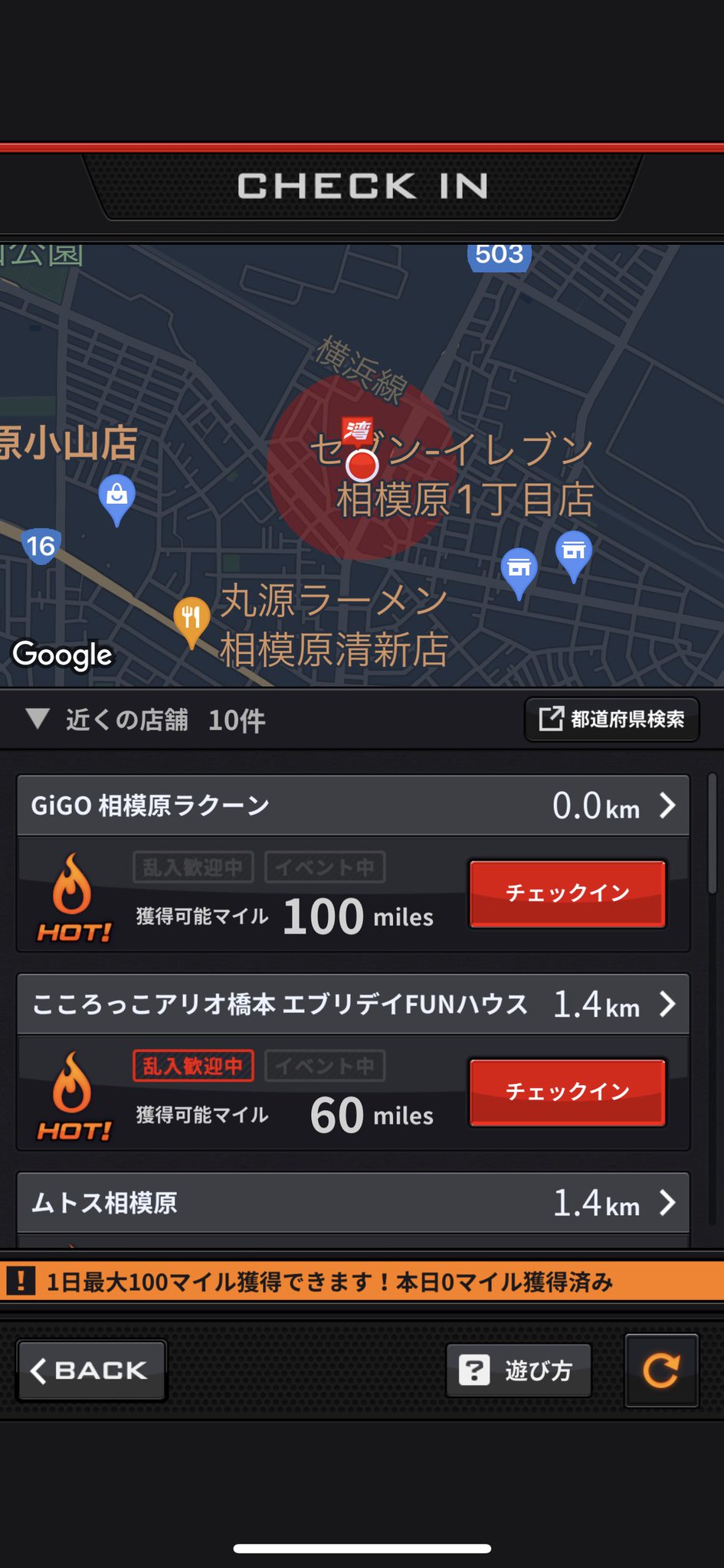Go back with the BACK button
The height and width of the screenshot is (1568, 724).
click(91, 1370)
